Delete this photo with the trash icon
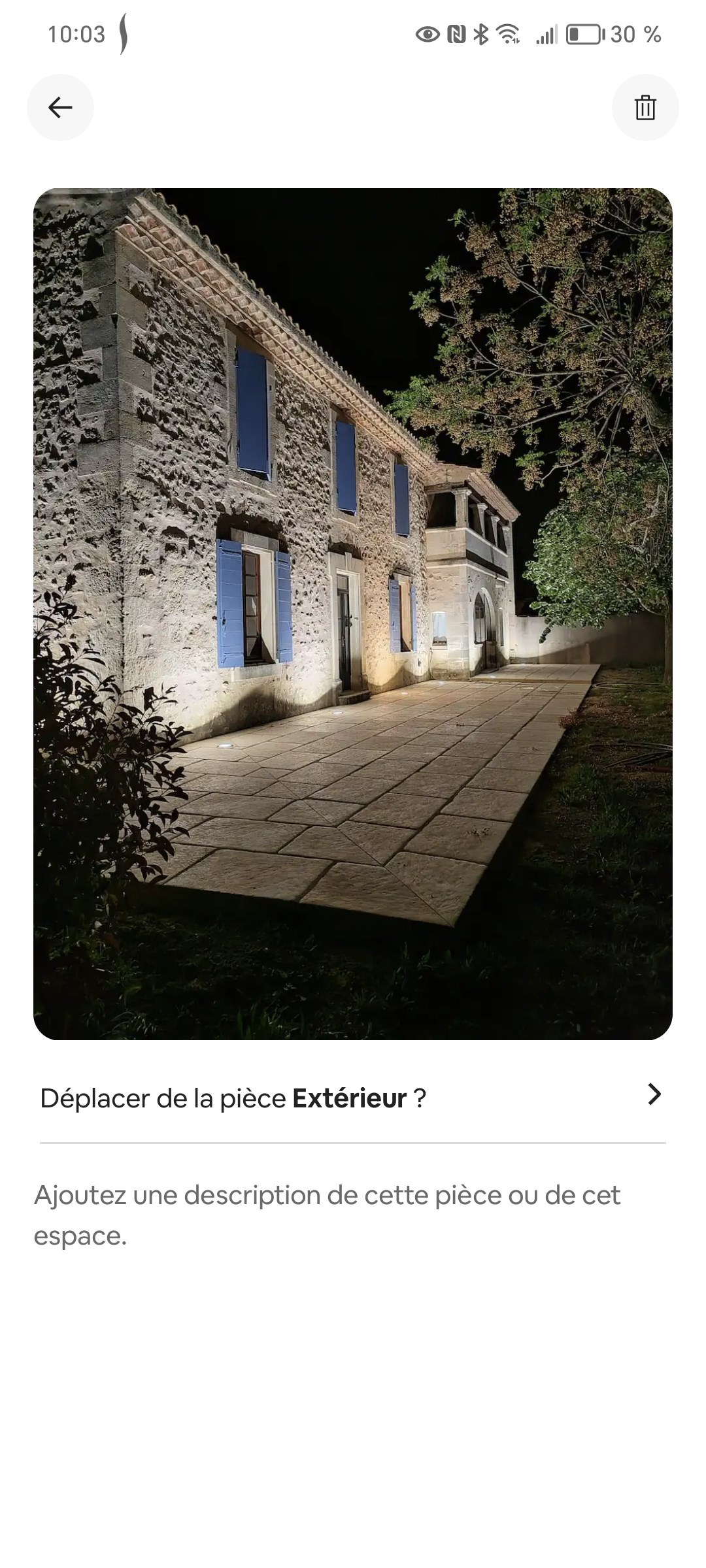The width and height of the screenshot is (706, 1568). coord(645,107)
